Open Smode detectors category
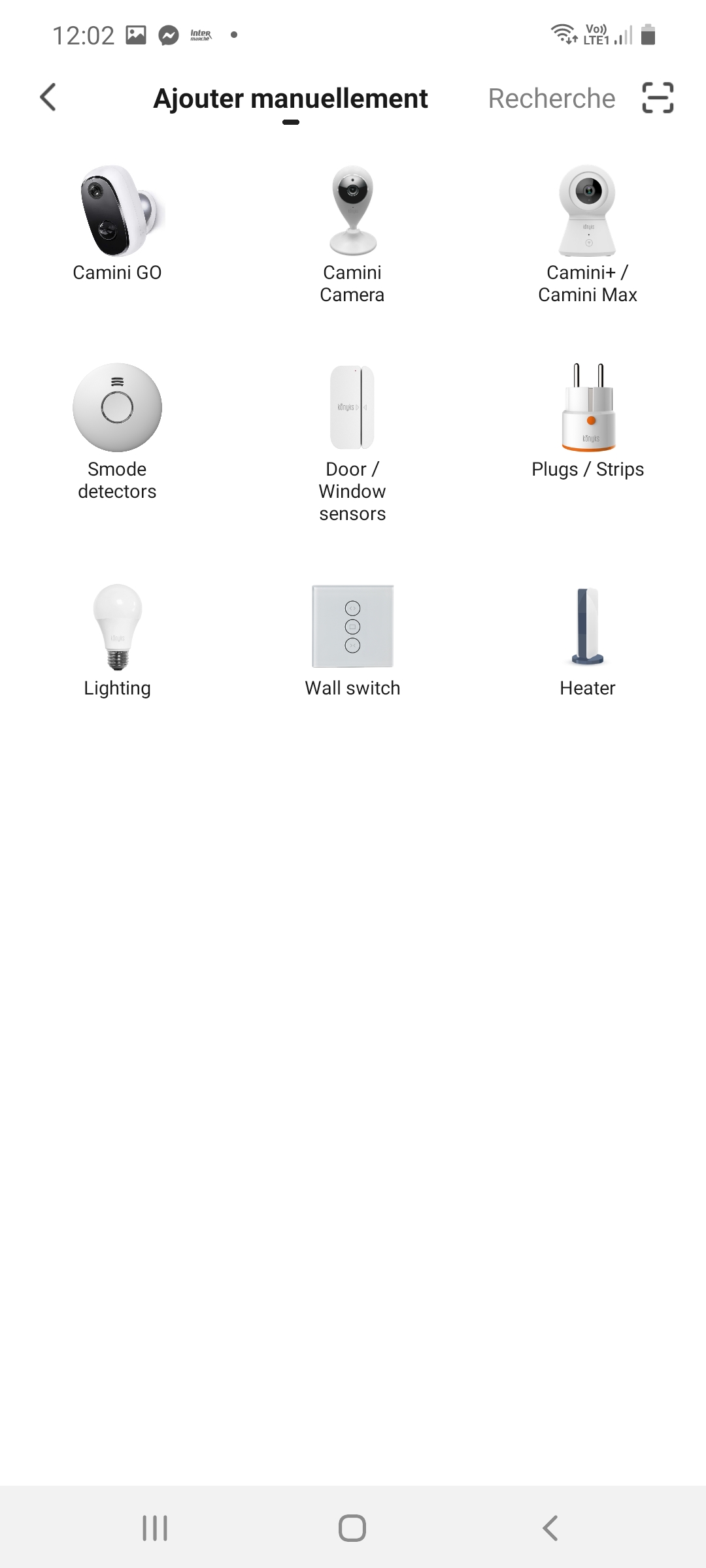 coord(117,432)
